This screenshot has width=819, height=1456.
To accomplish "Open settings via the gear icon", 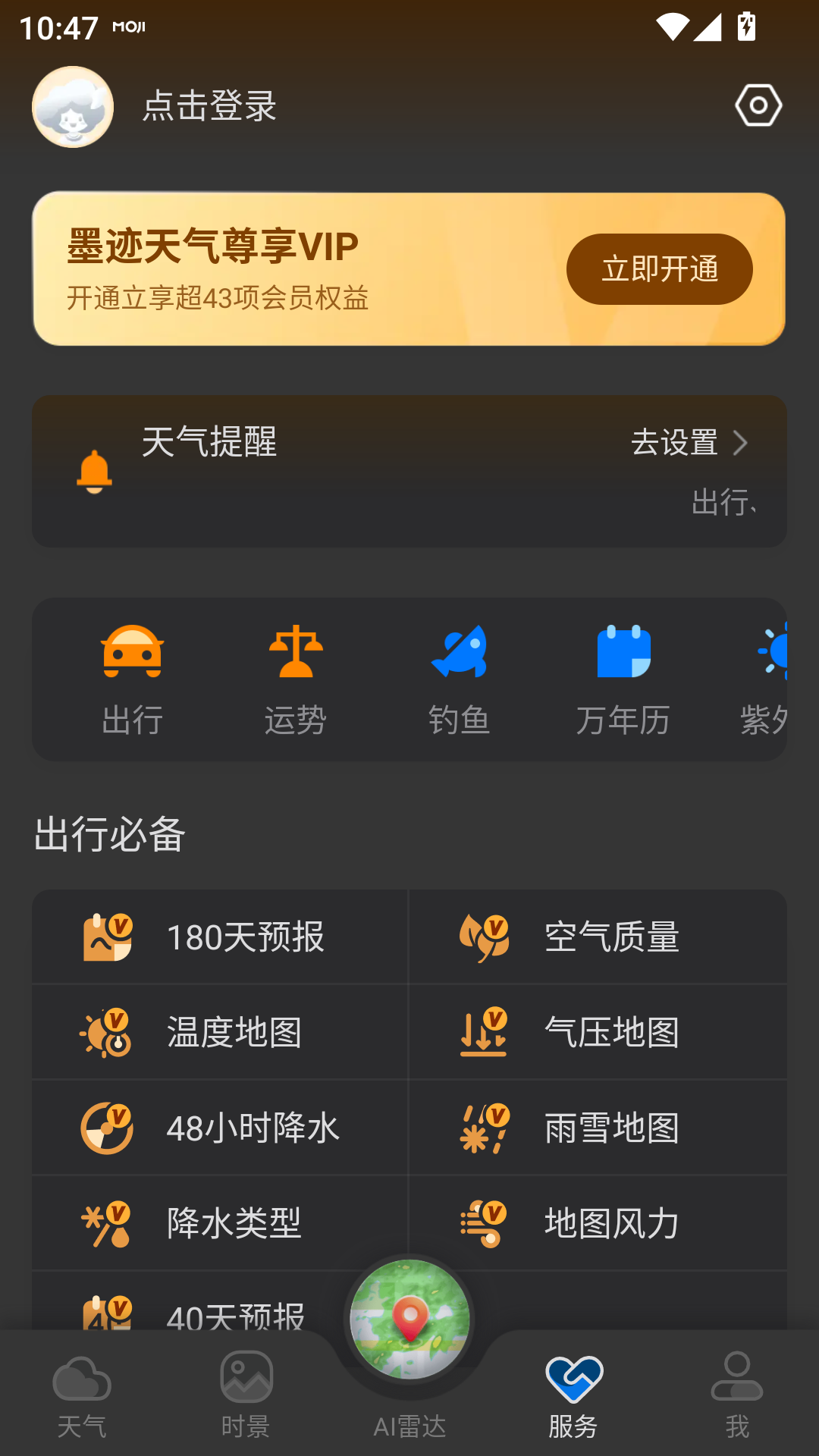I will point(758,105).
